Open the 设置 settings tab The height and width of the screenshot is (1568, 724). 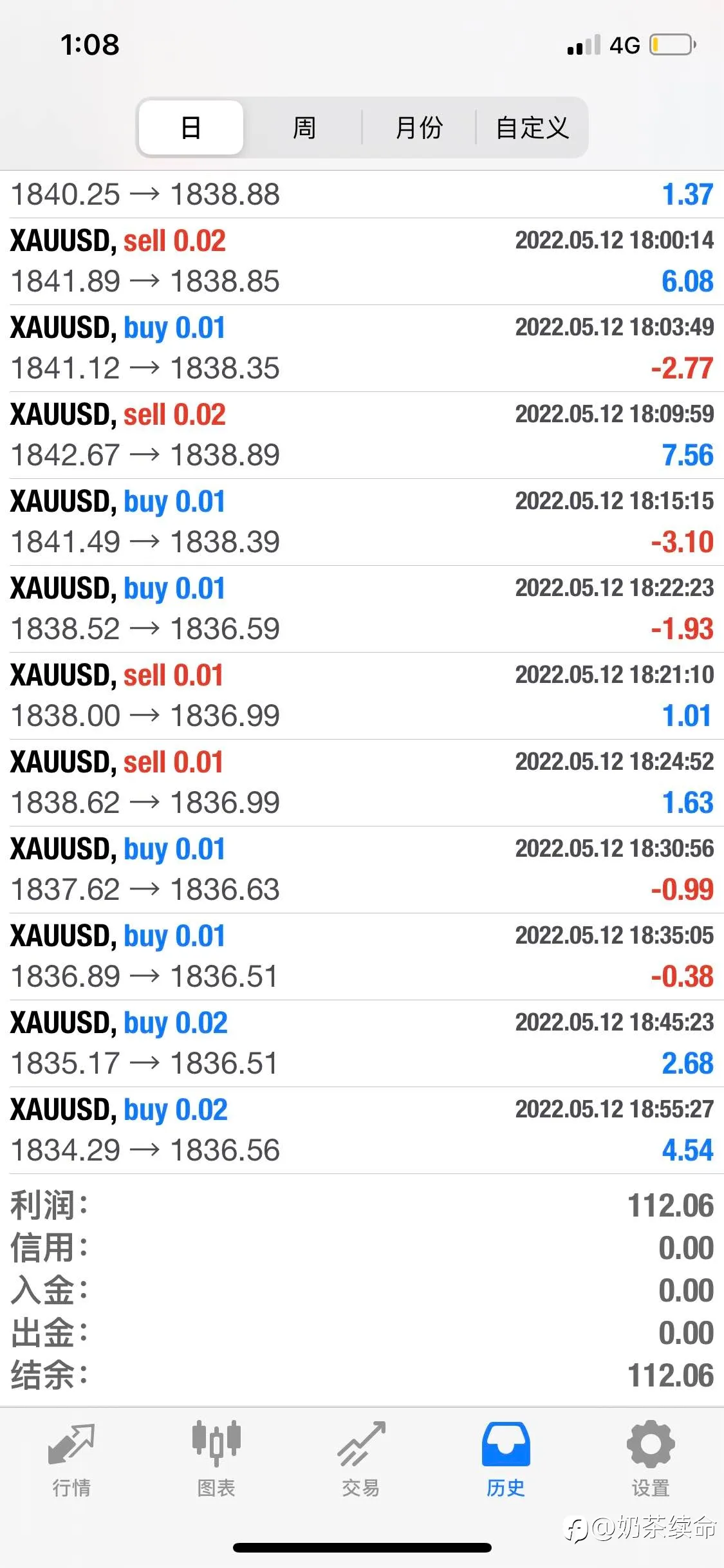tap(651, 1460)
